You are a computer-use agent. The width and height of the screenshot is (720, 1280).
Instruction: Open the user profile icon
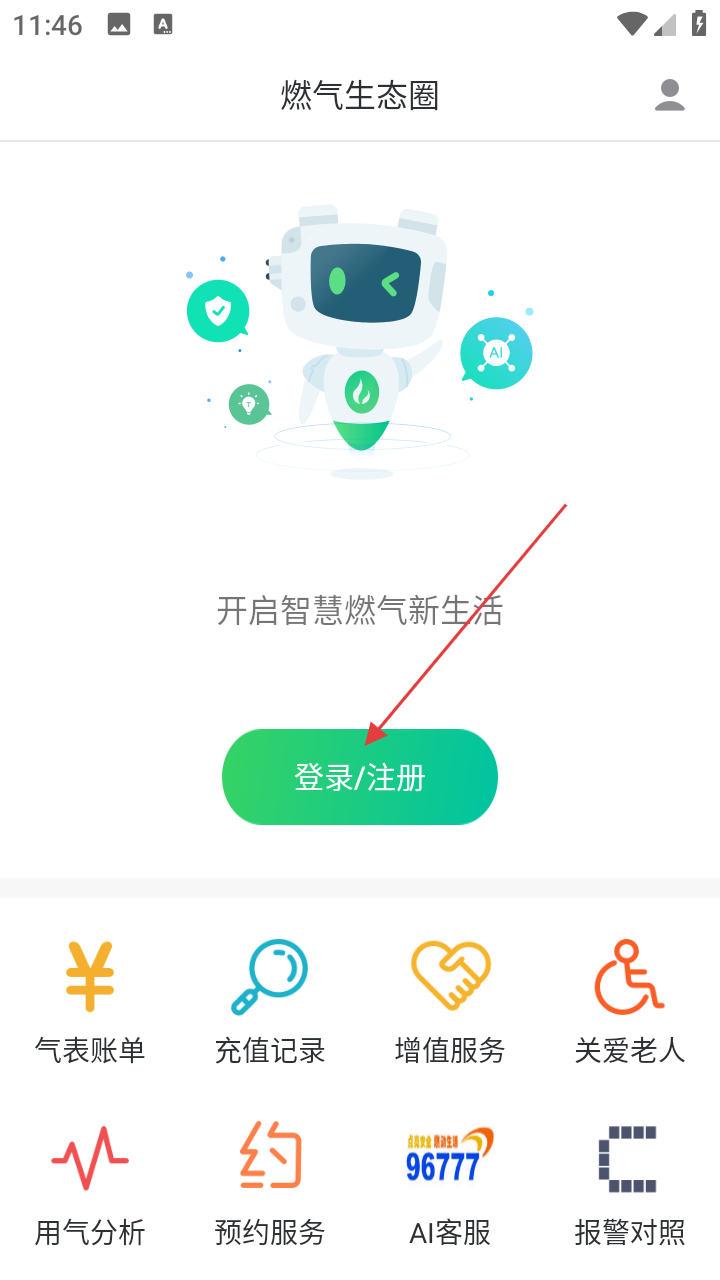pos(669,95)
